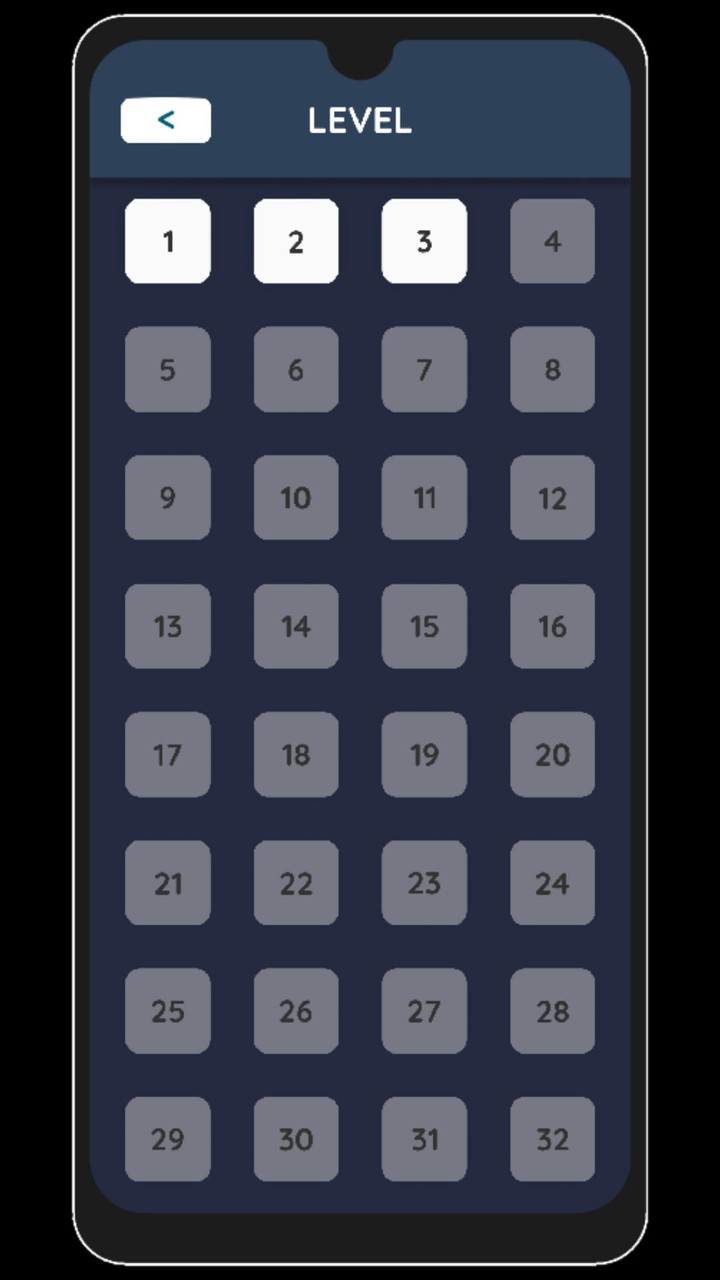This screenshot has height=1280, width=720.
Task: Pick level 15 from the grid
Action: [423, 627]
